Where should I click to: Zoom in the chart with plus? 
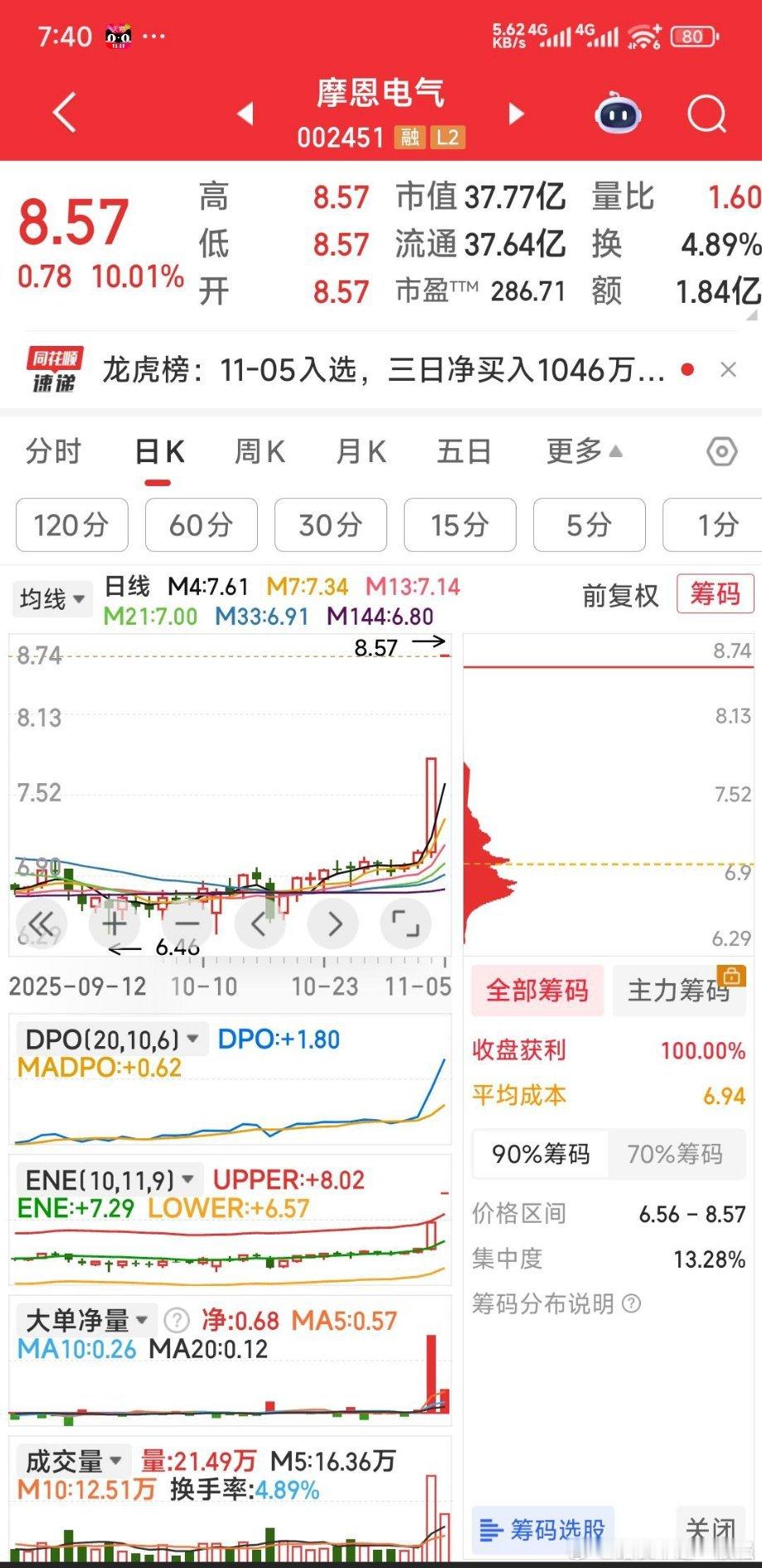114,923
